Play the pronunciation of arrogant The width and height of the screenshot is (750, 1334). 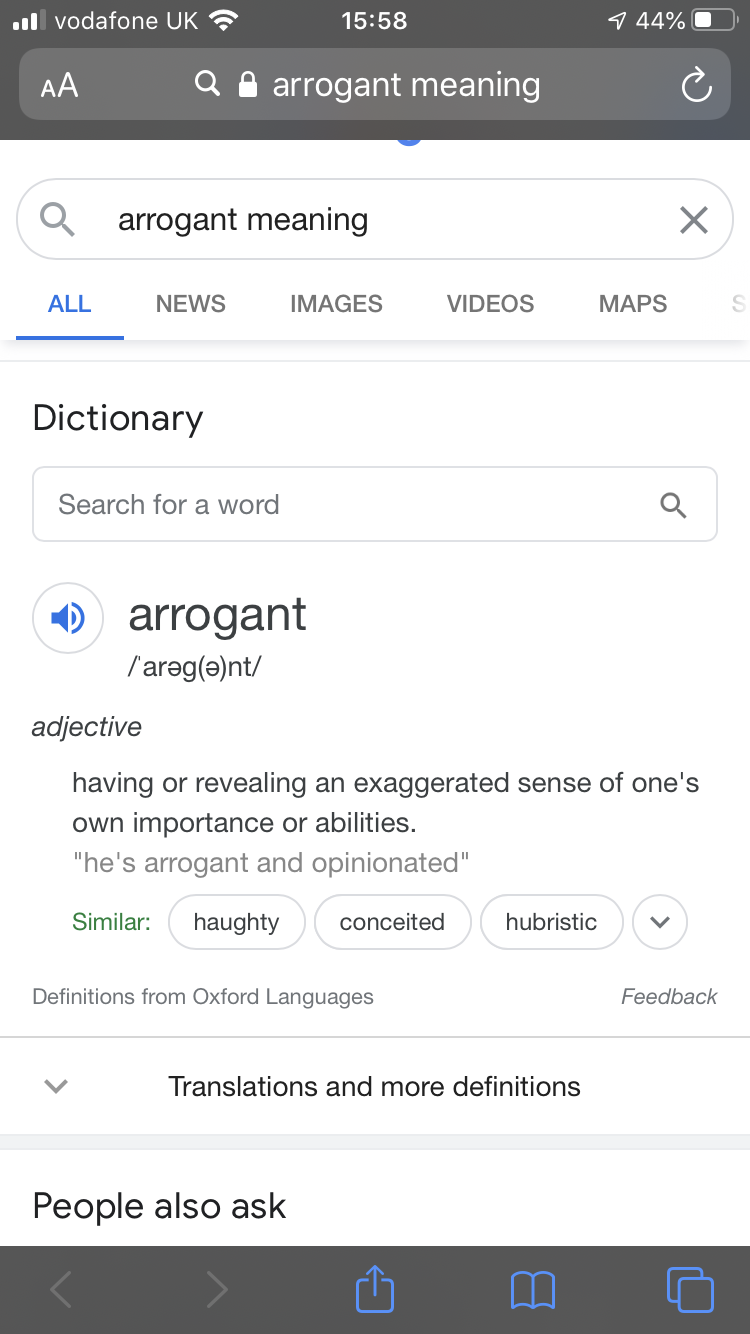[68, 618]
